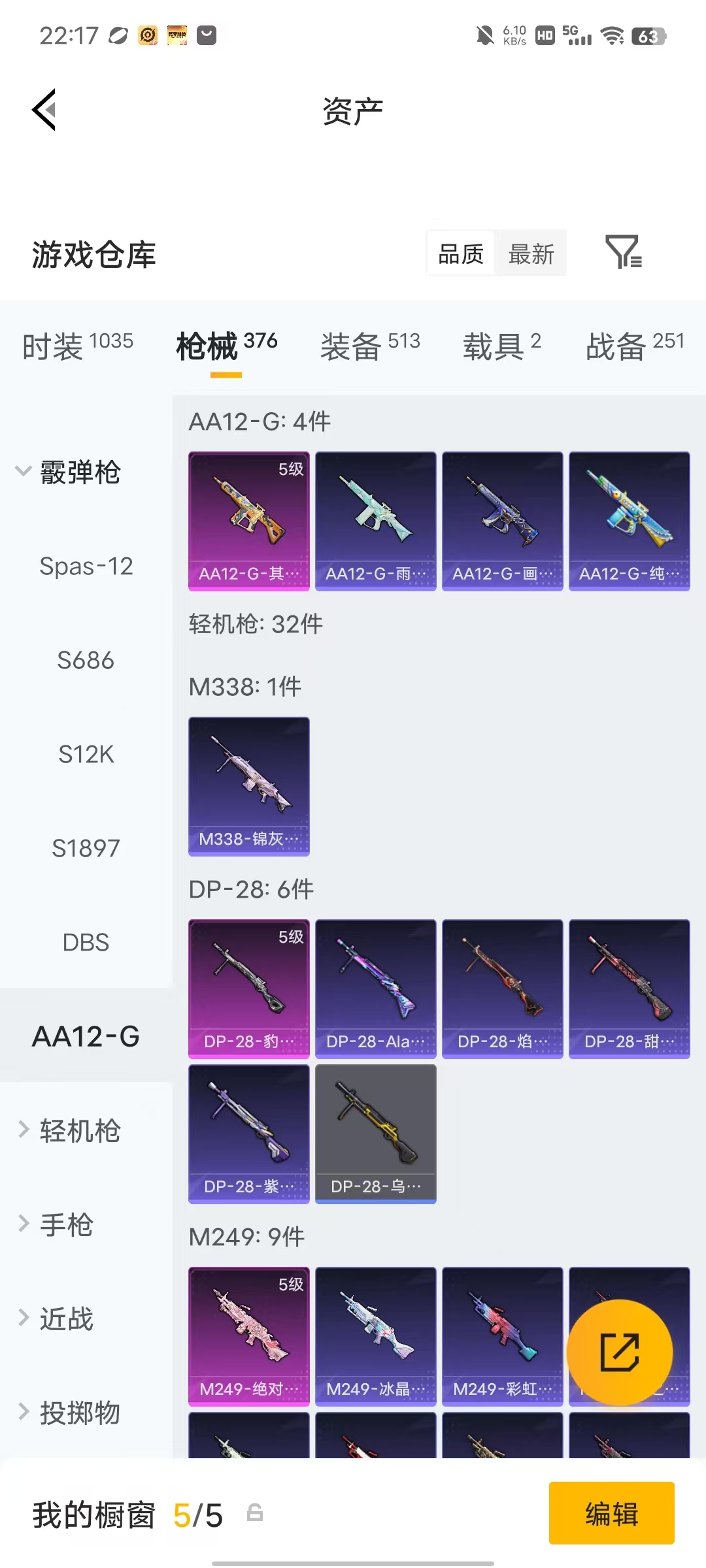Screen dimensions: 706x1568
Task: Switch to the 时装 tab
Action: 78,346
